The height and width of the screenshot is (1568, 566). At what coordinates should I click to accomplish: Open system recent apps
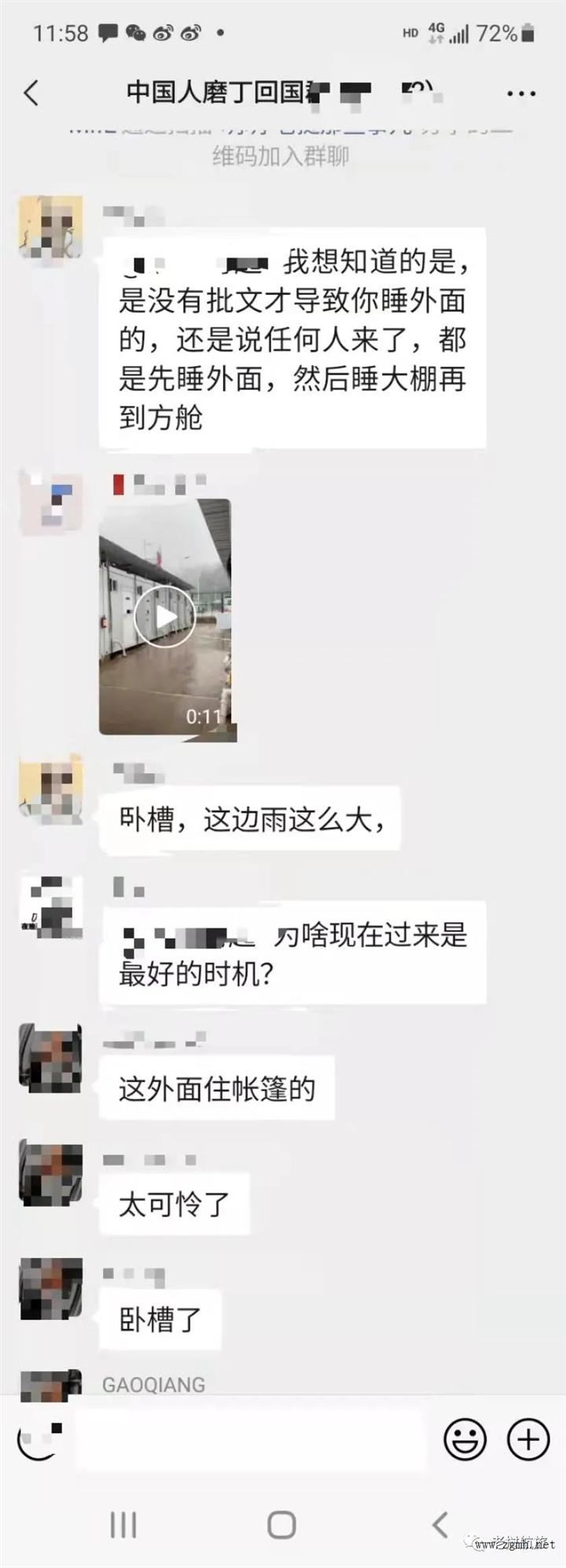click(123, 1525)
